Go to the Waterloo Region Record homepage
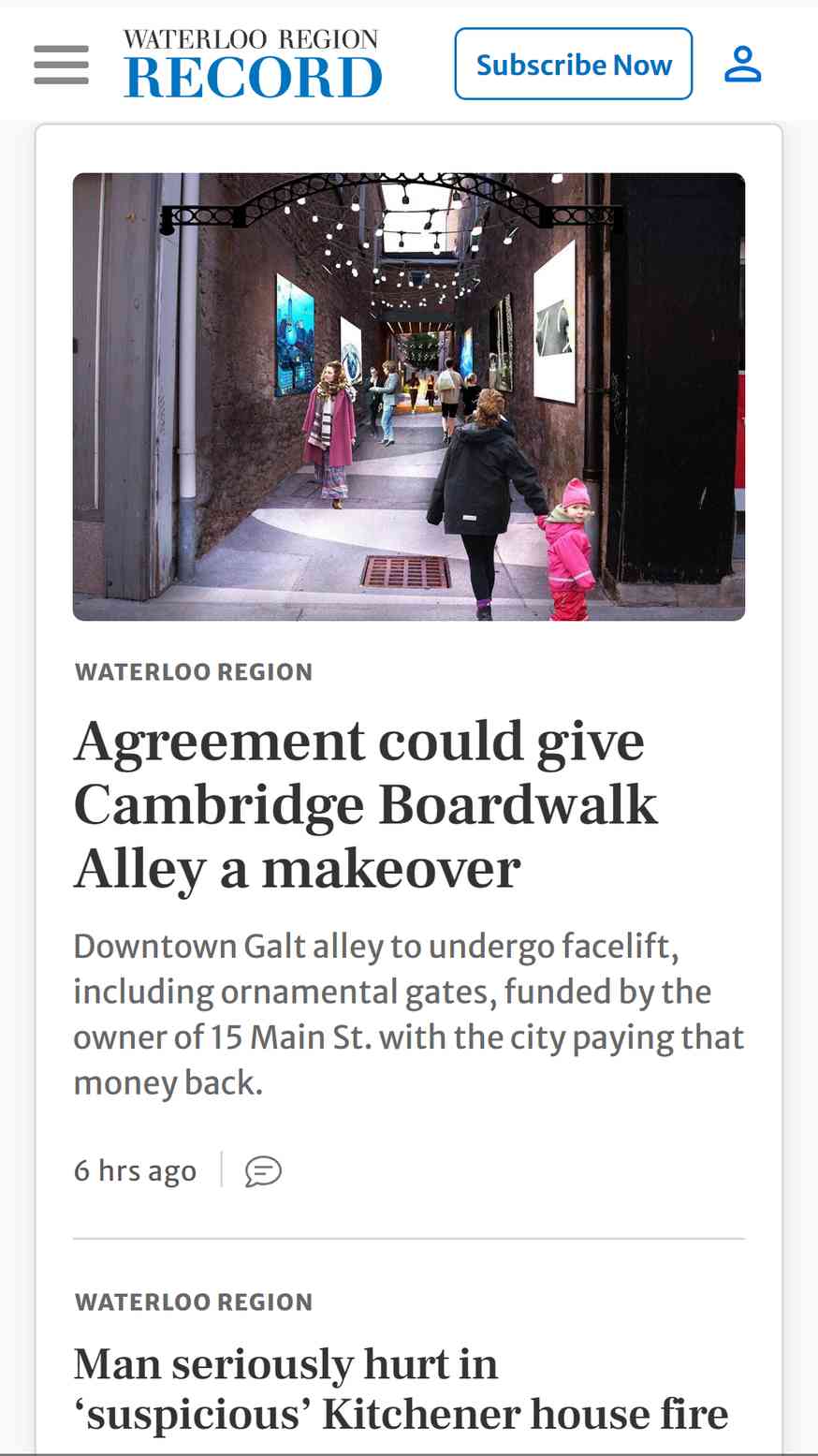The width and height of the screenshot is (818, 1456). 253,65
